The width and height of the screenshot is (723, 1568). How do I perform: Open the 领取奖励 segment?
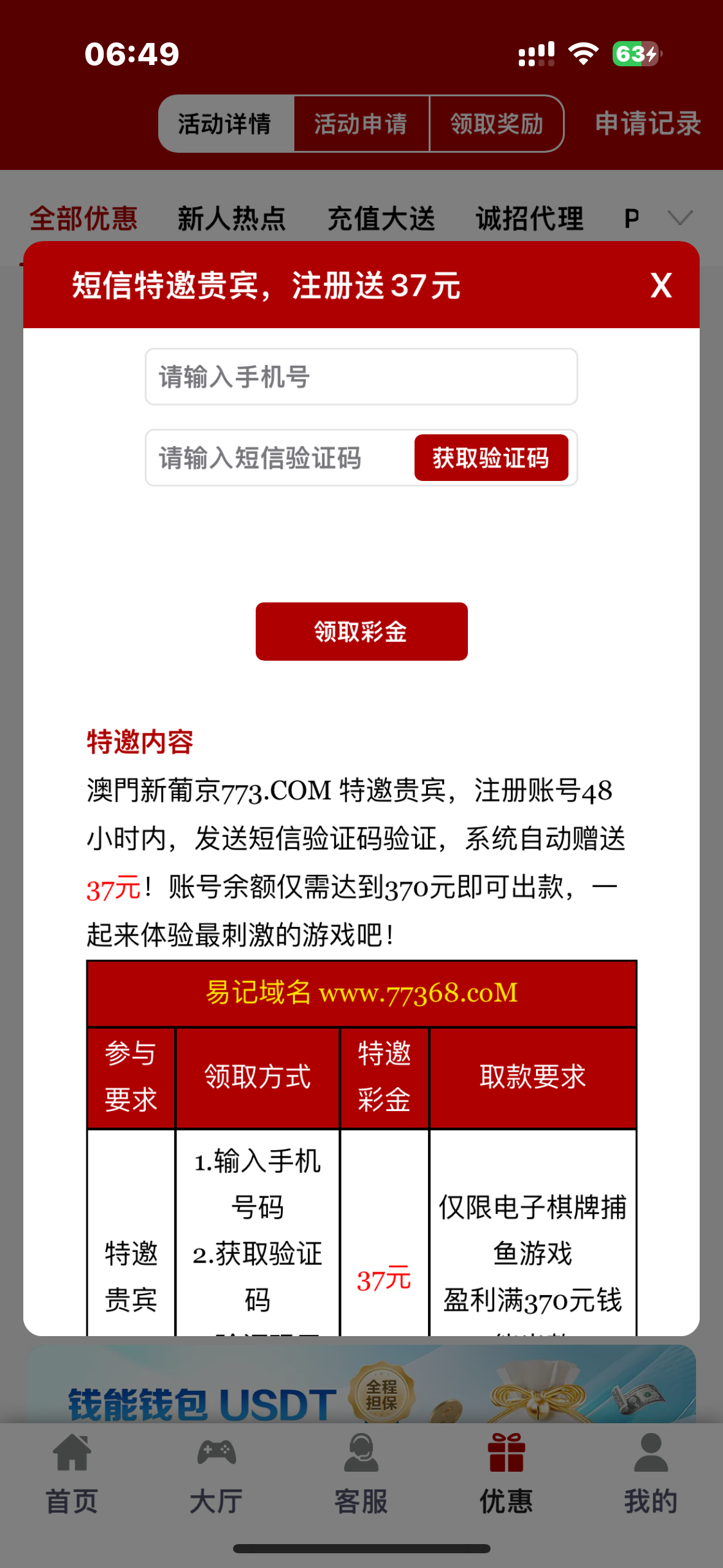[497, 124]
